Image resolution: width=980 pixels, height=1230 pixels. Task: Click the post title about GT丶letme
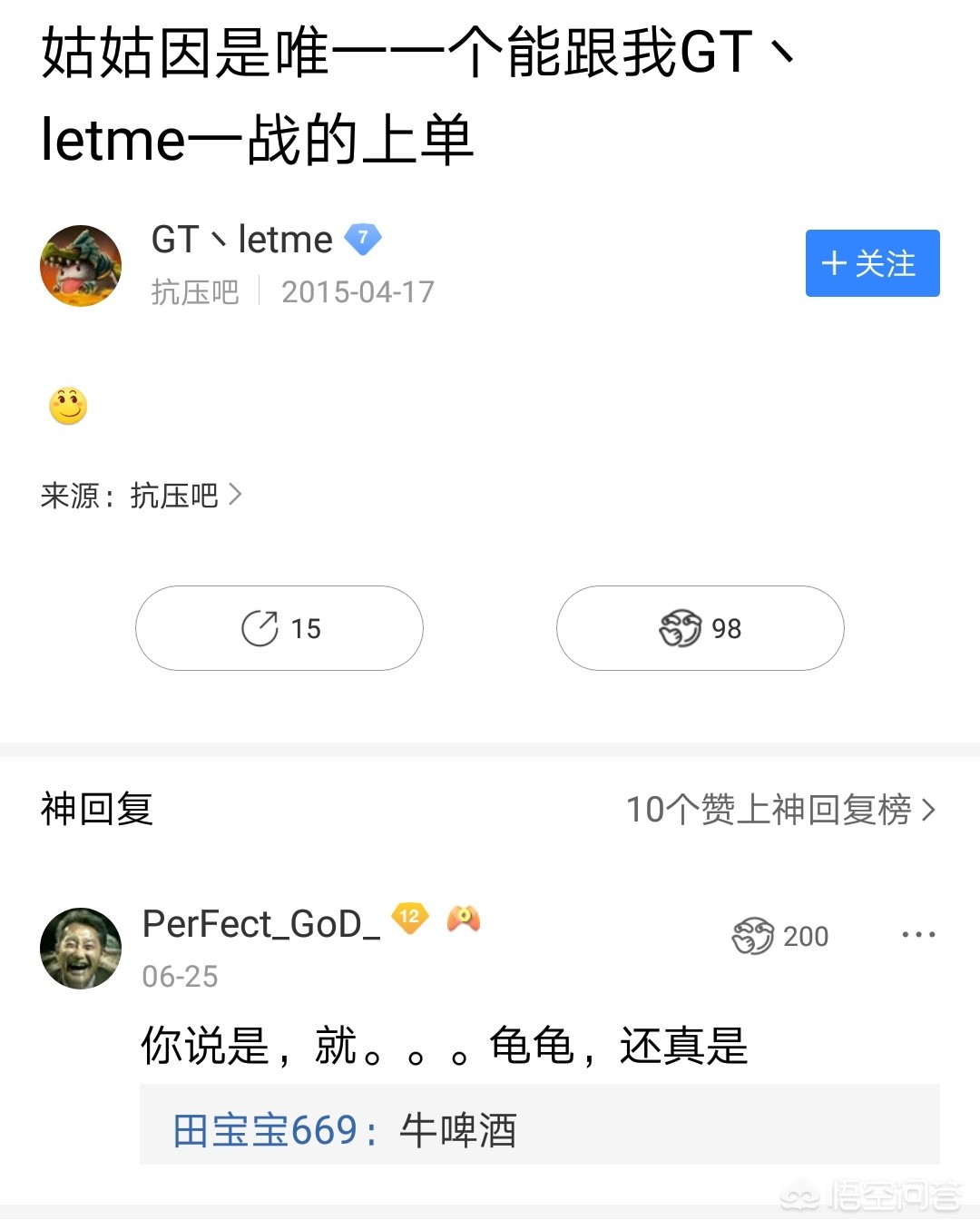coord(417,95)
